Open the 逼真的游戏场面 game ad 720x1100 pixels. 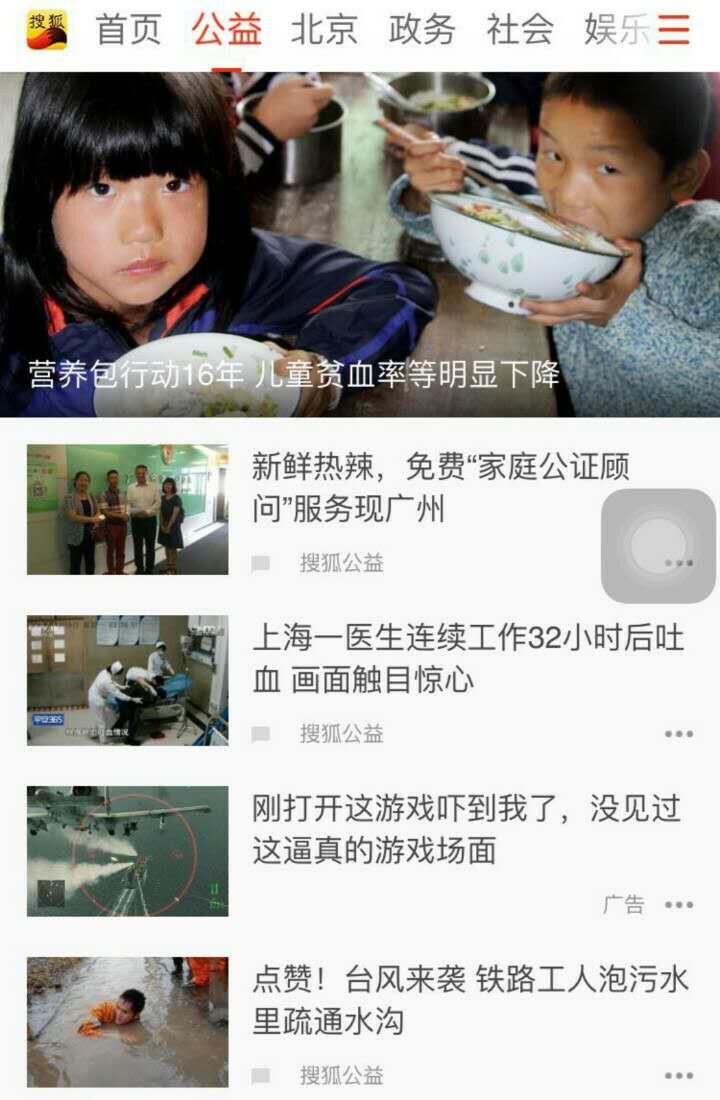tap(466, 830)
